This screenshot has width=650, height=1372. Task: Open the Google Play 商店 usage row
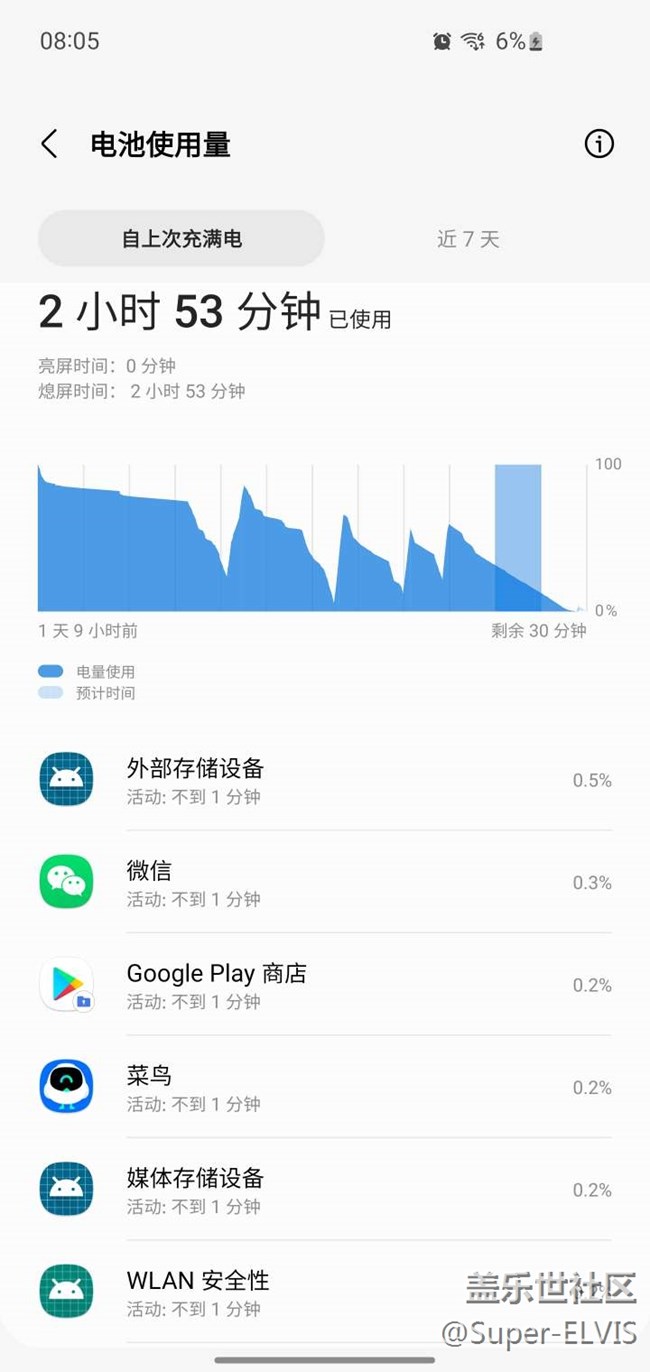pyautogui.click(x=325, y=985)
